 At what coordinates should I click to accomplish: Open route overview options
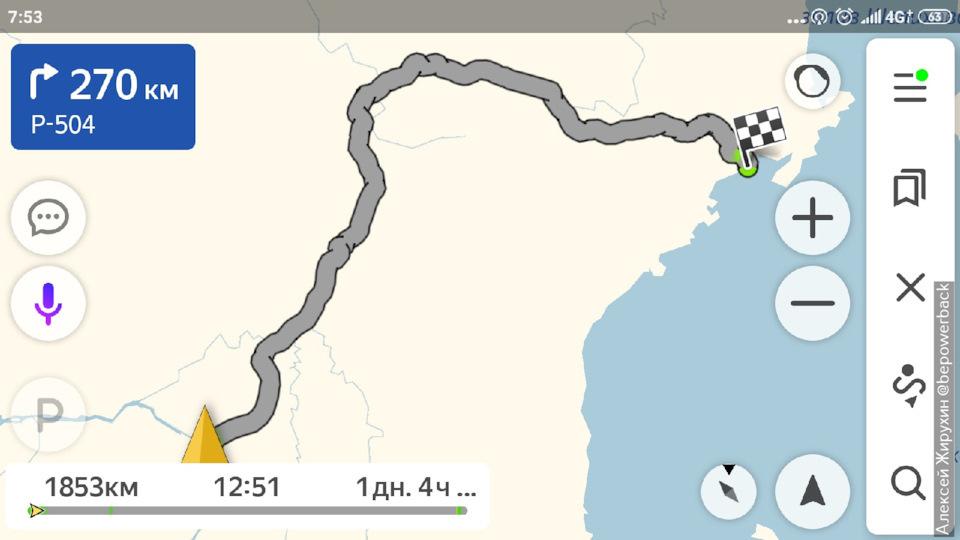[x=910, y=386]
